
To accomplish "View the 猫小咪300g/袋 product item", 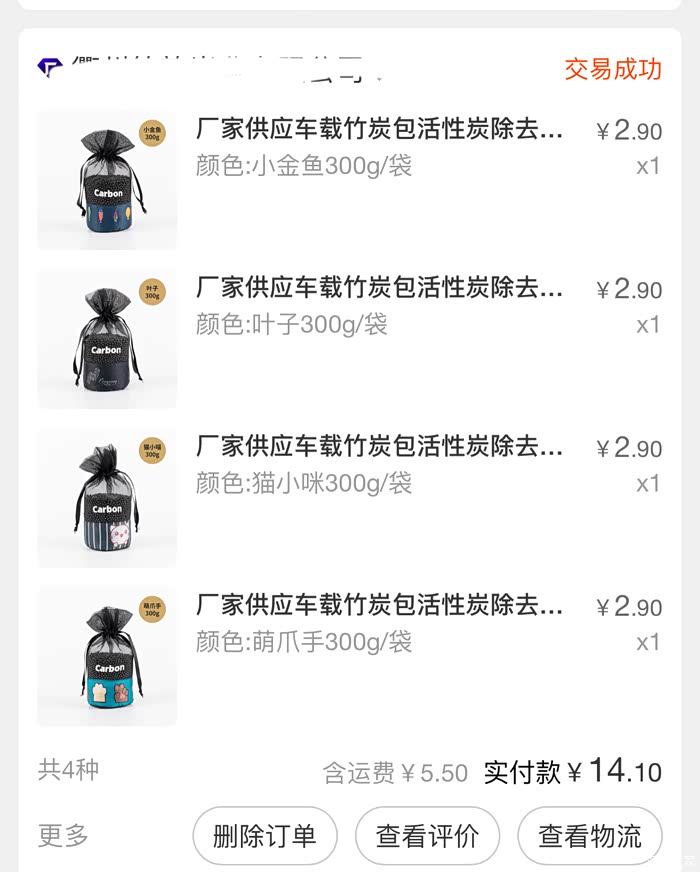I will tap(379, 466).
